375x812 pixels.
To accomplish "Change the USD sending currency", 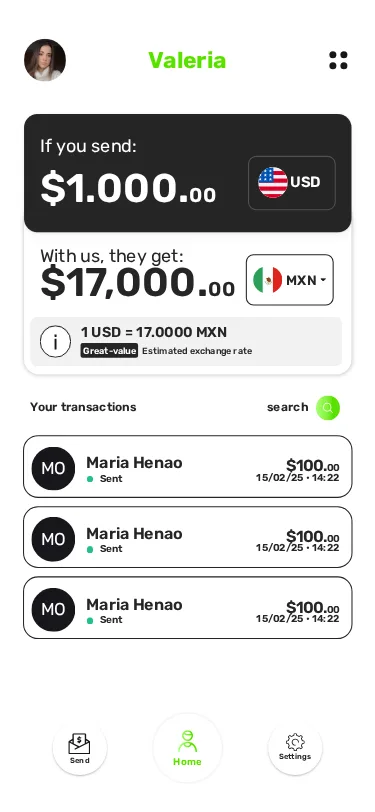I will pos(292,183).
